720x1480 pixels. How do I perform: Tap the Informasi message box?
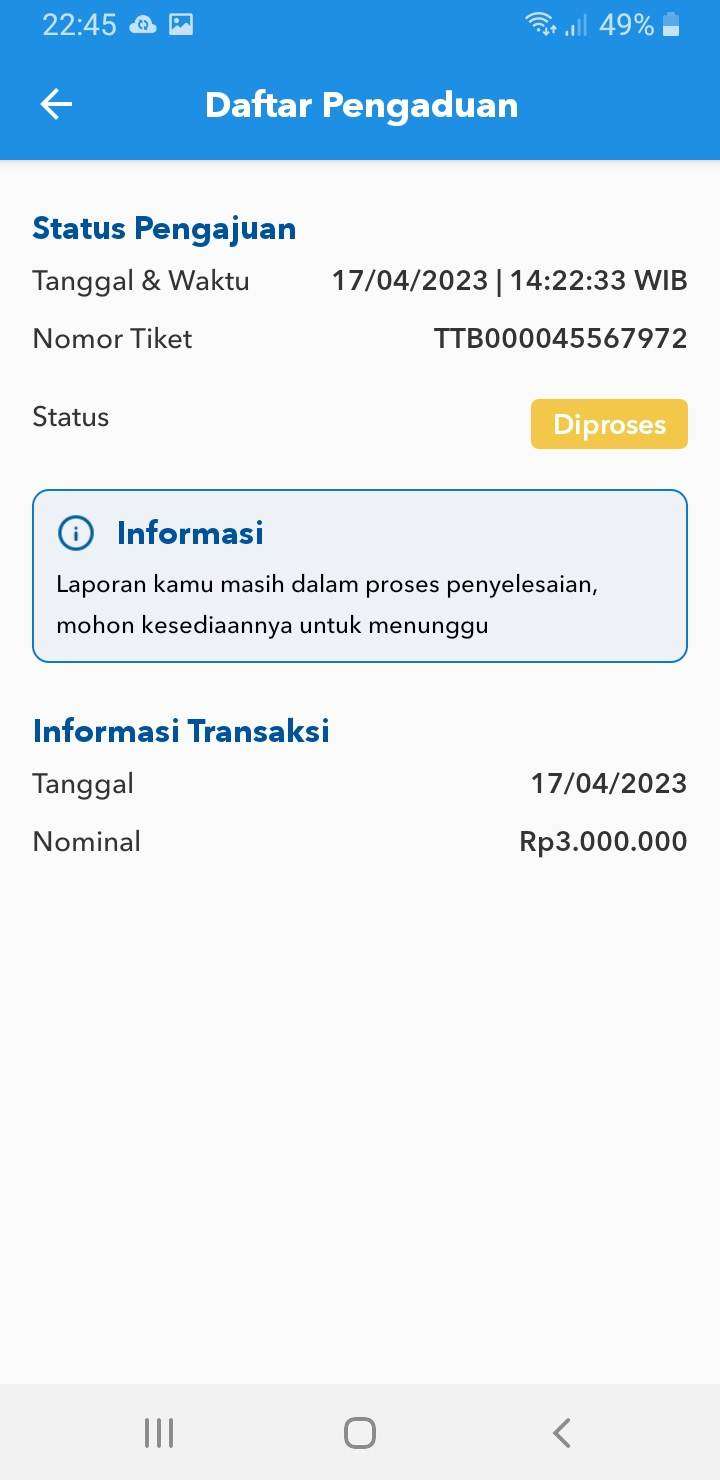360,575
